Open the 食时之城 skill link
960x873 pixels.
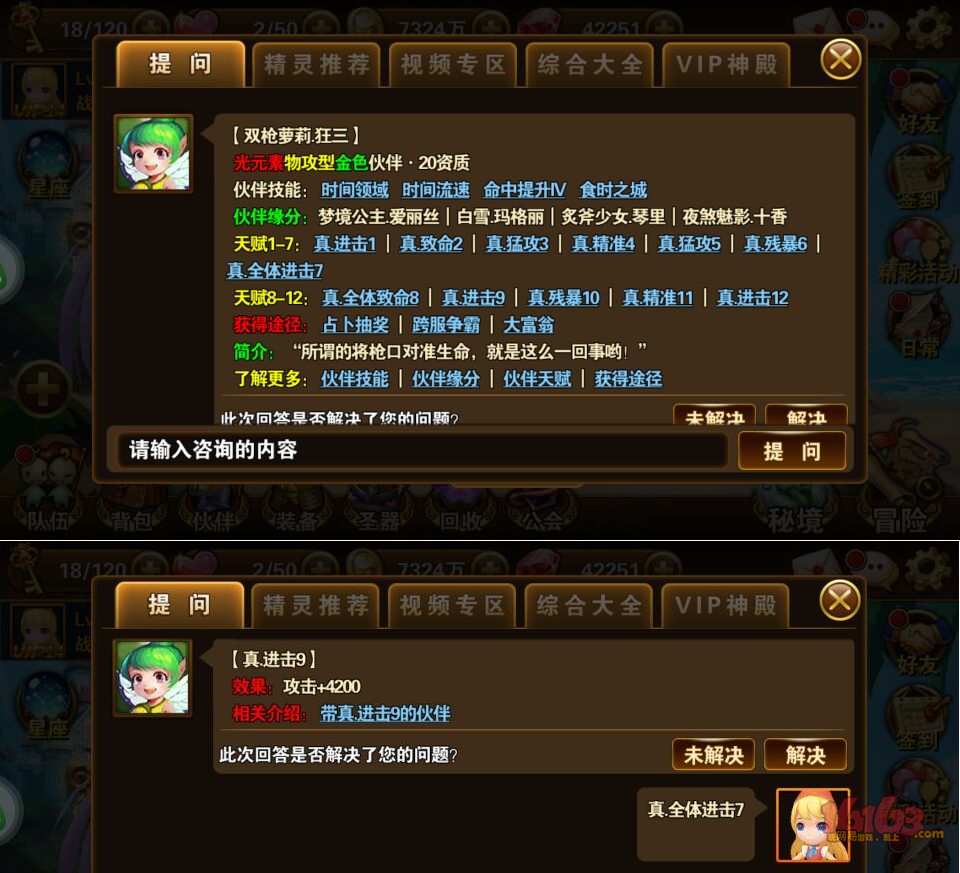613,190
